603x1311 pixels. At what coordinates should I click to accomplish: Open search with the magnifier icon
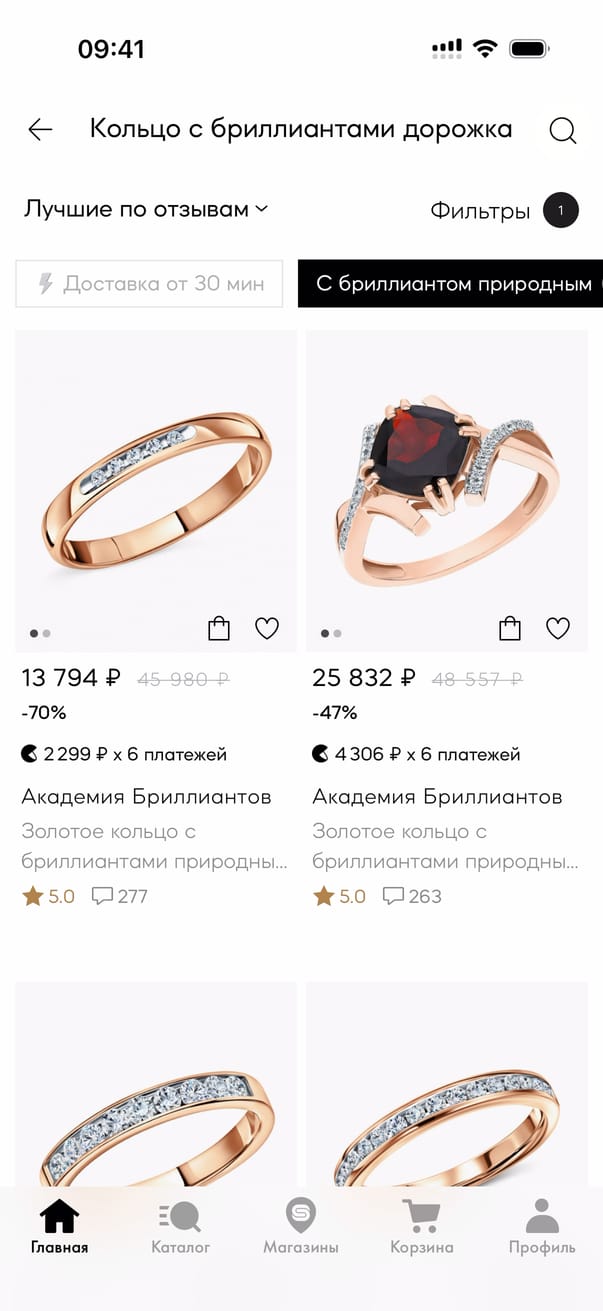click(x=563, y=130)
